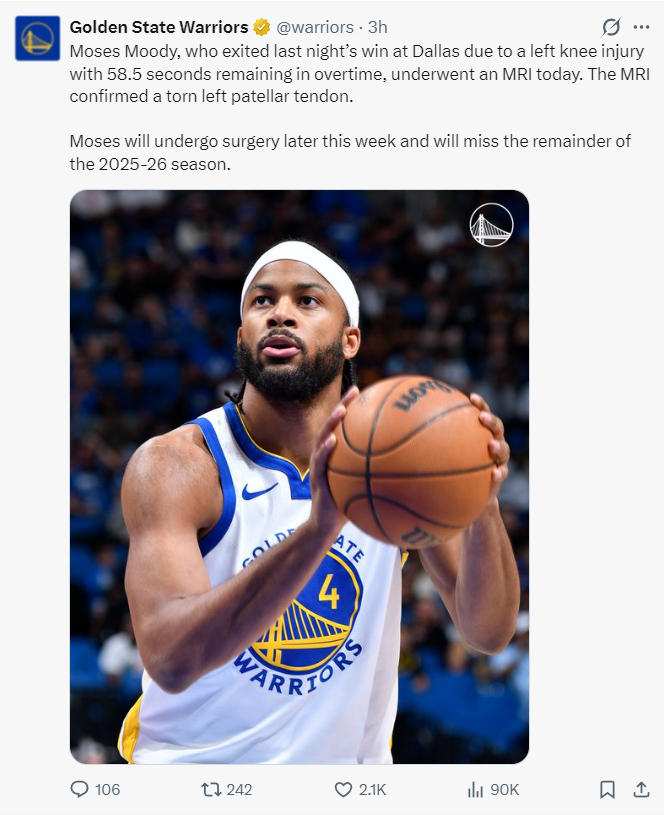Expand the Moses Moody photo
Viewport: 664px width, 815px height.
tap(299, 477)
